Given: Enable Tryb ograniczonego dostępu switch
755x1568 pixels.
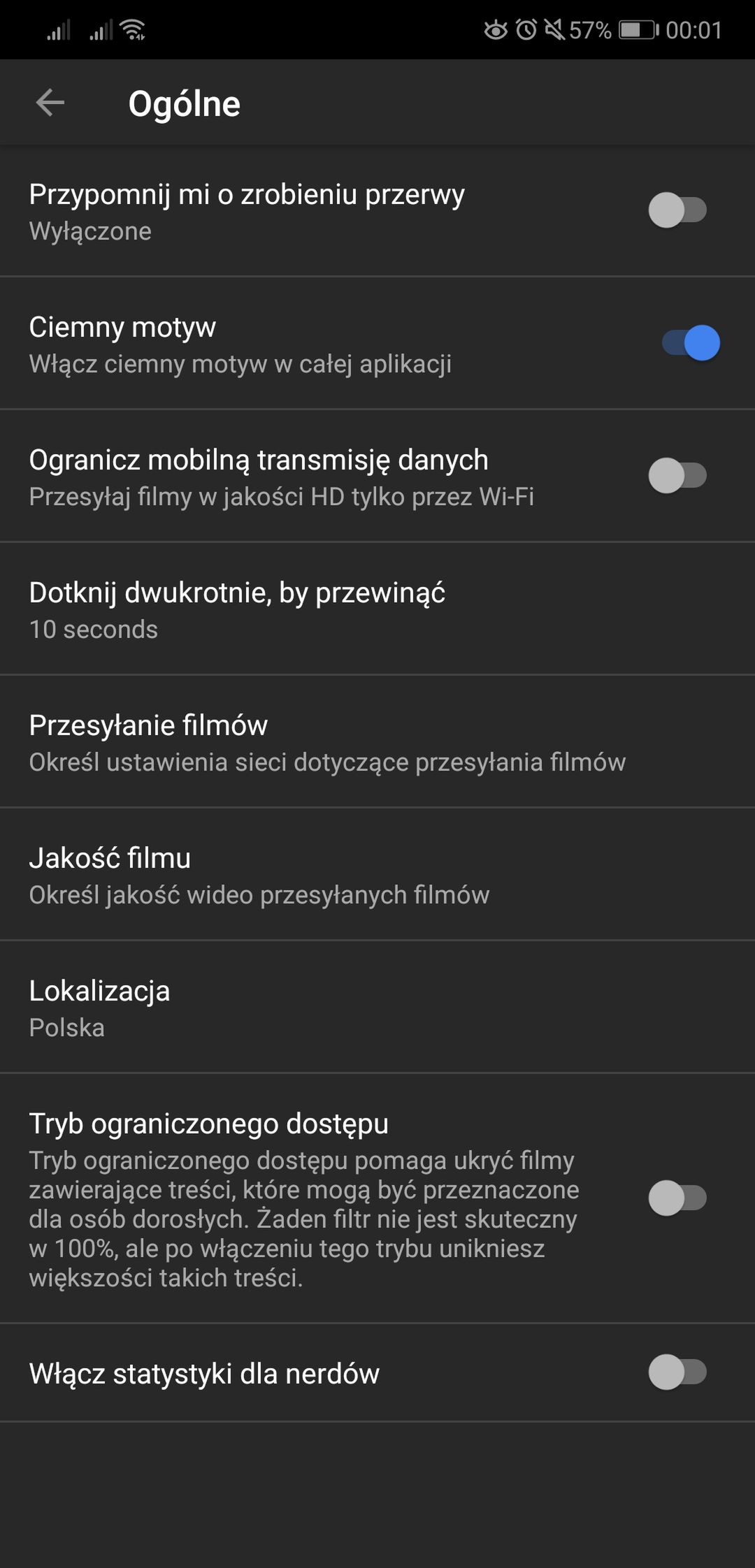Looking at the screenshot, I should tap(677, 1198).
